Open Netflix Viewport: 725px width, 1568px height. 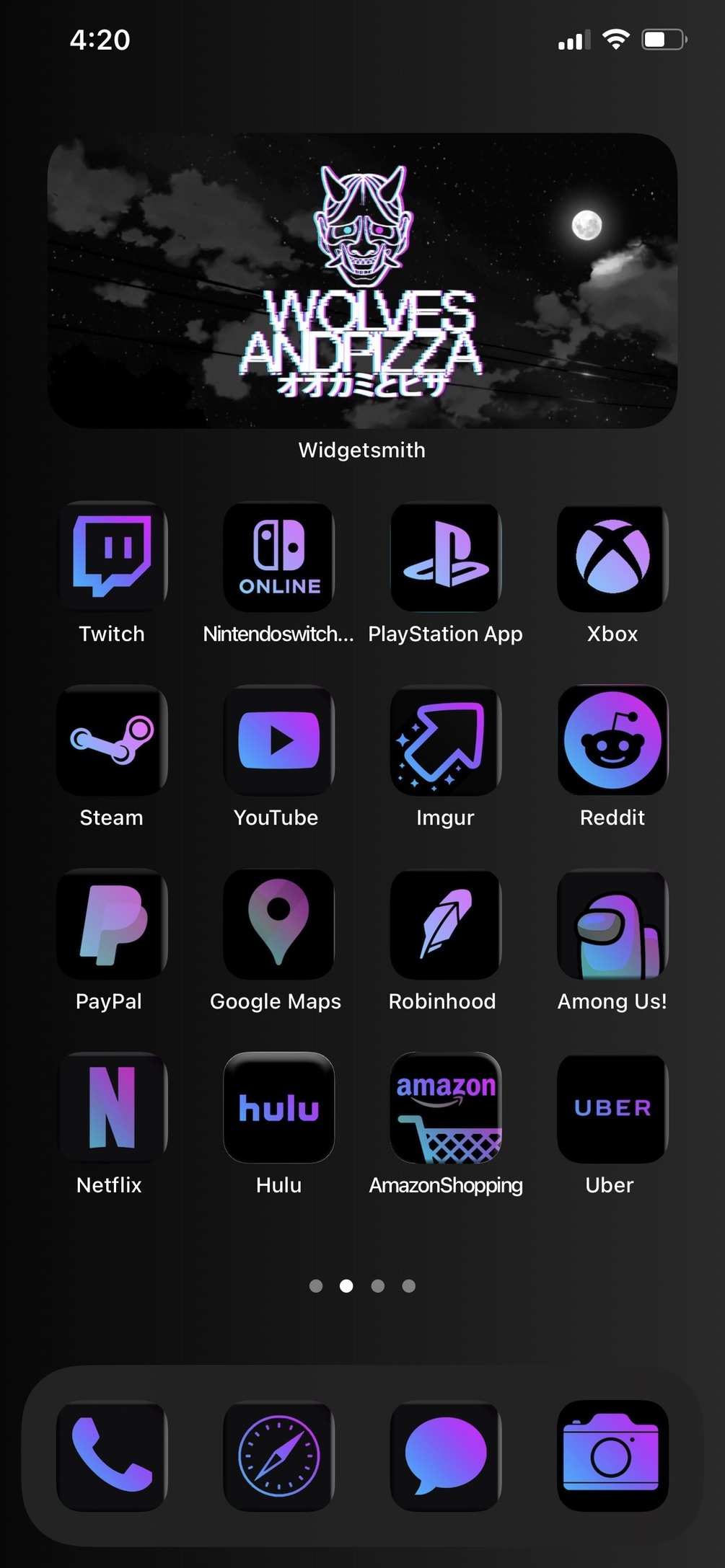(112, 1108)
